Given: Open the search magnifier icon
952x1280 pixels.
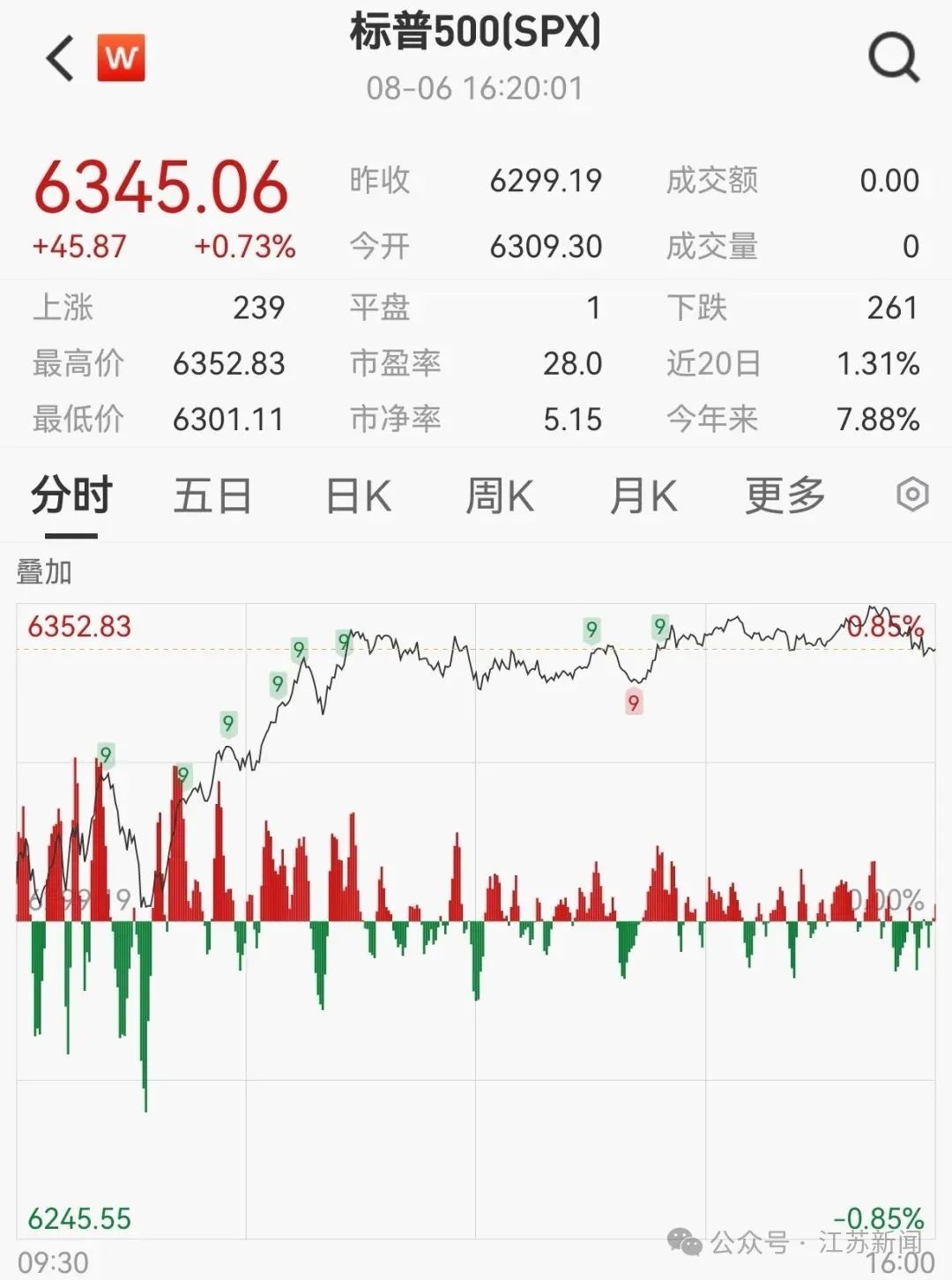Looking at the screenshot, I should [894, 56].
